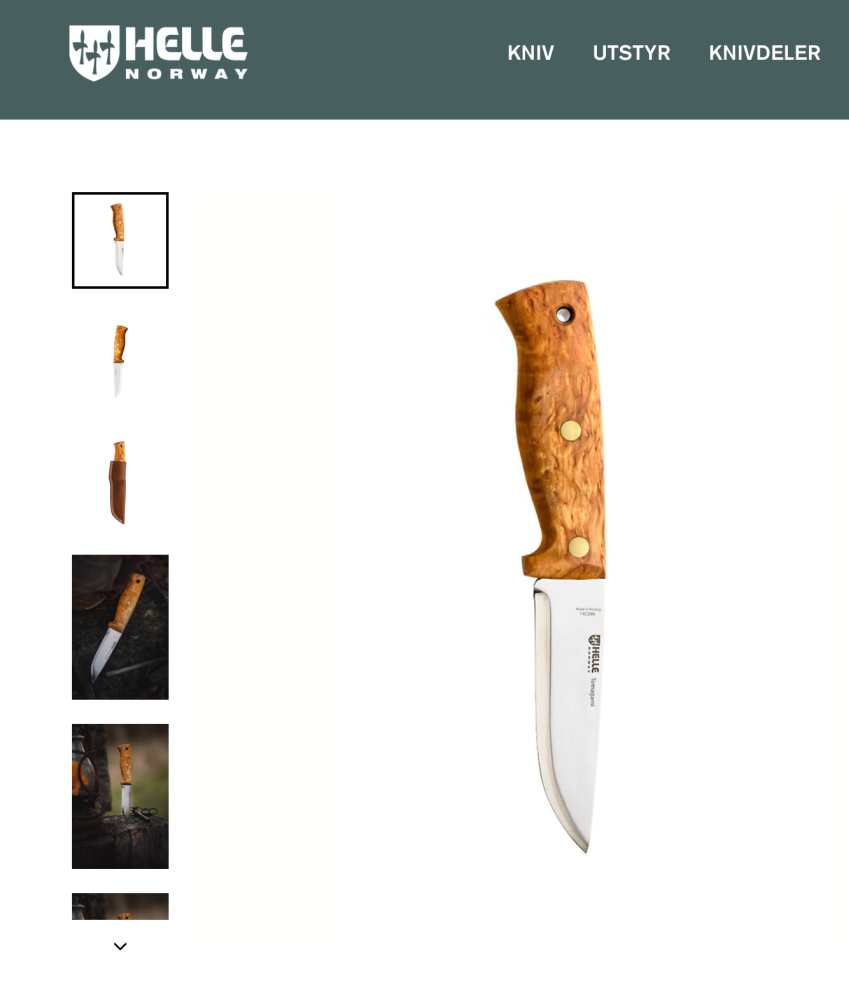This screenshot has width=849, height=1000.
Task: Open the UTSTYR menu
Action: [x=631, y=53]
